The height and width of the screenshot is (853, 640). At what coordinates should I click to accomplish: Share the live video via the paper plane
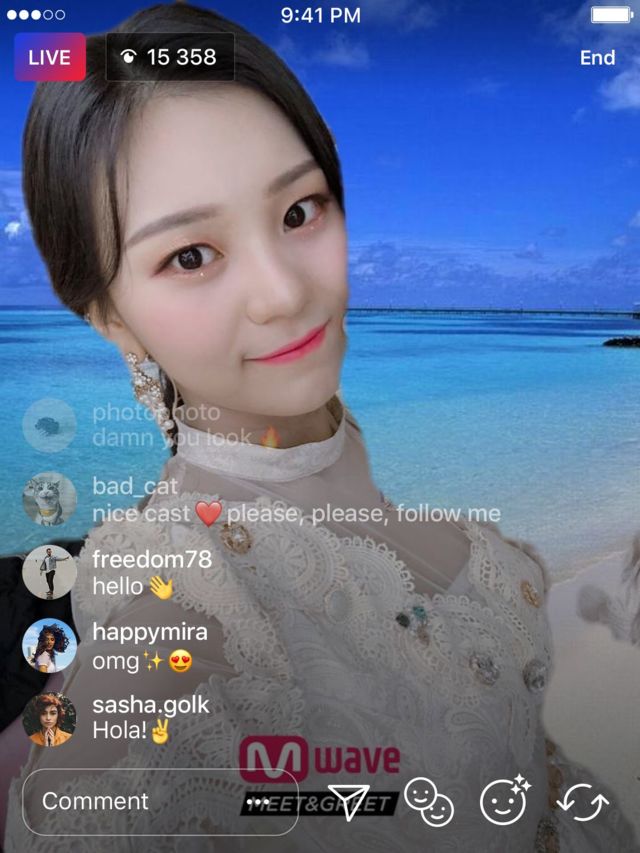349,801
